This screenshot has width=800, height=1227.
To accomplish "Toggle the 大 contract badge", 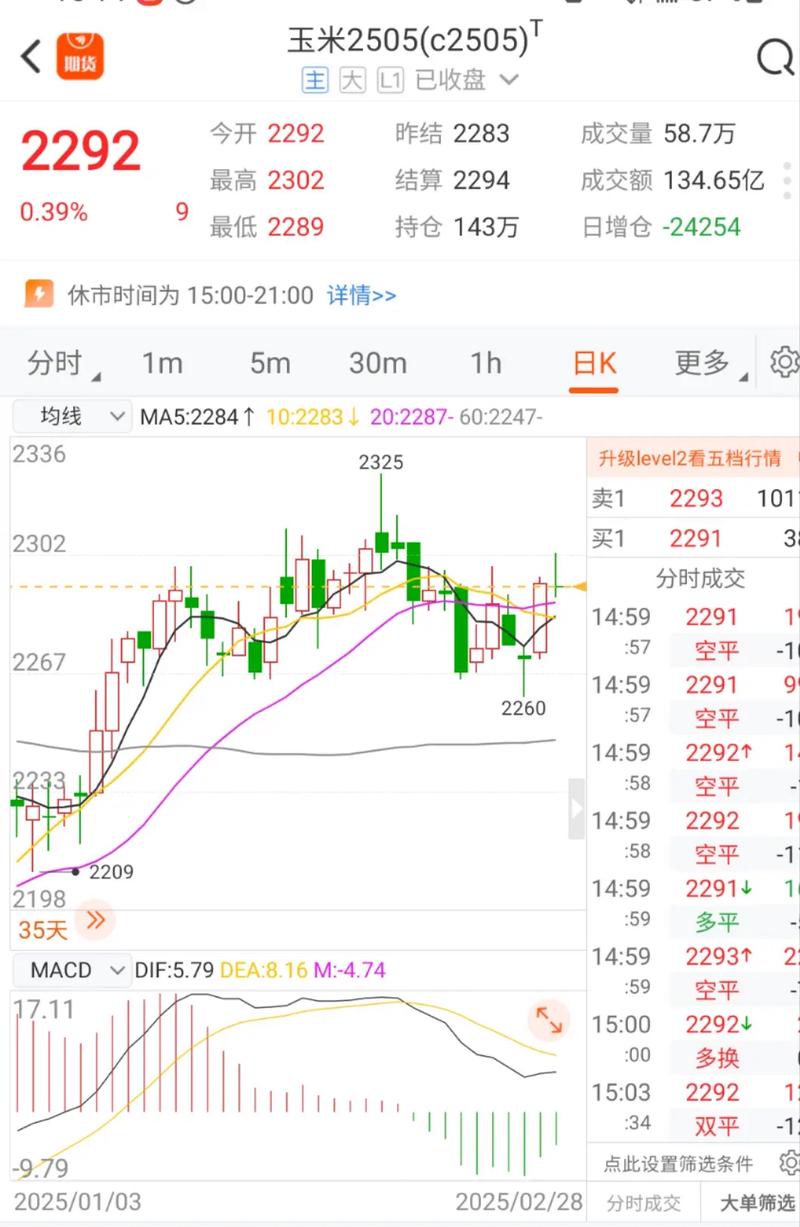I will tap(352, 79).
